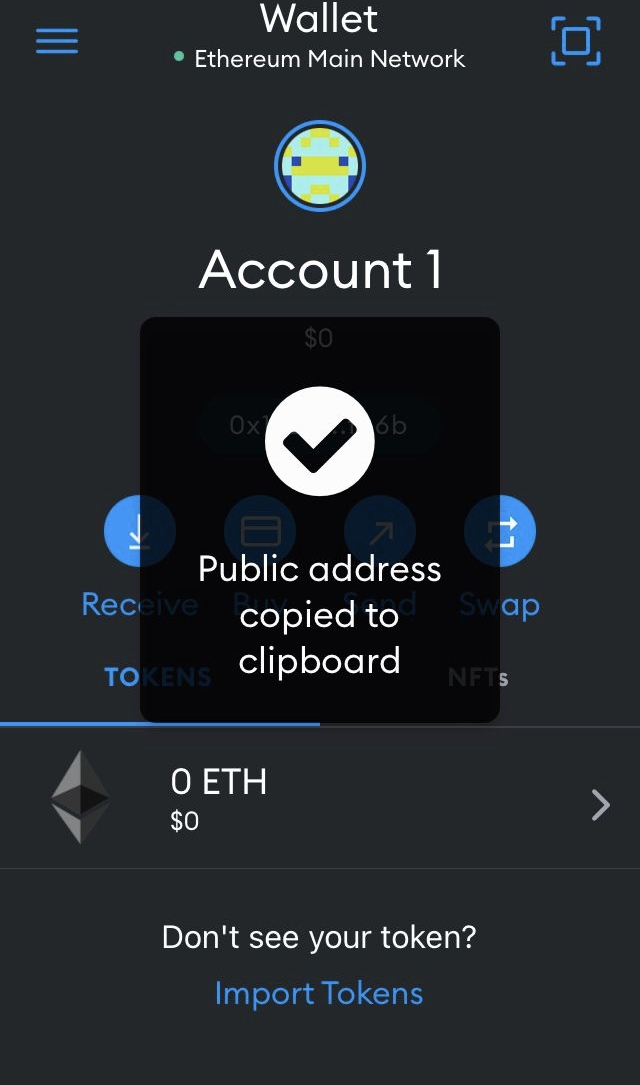Open Ethereum Main Network selector
This screenshot has width=640, height=1085.
(x=320, y=59)
